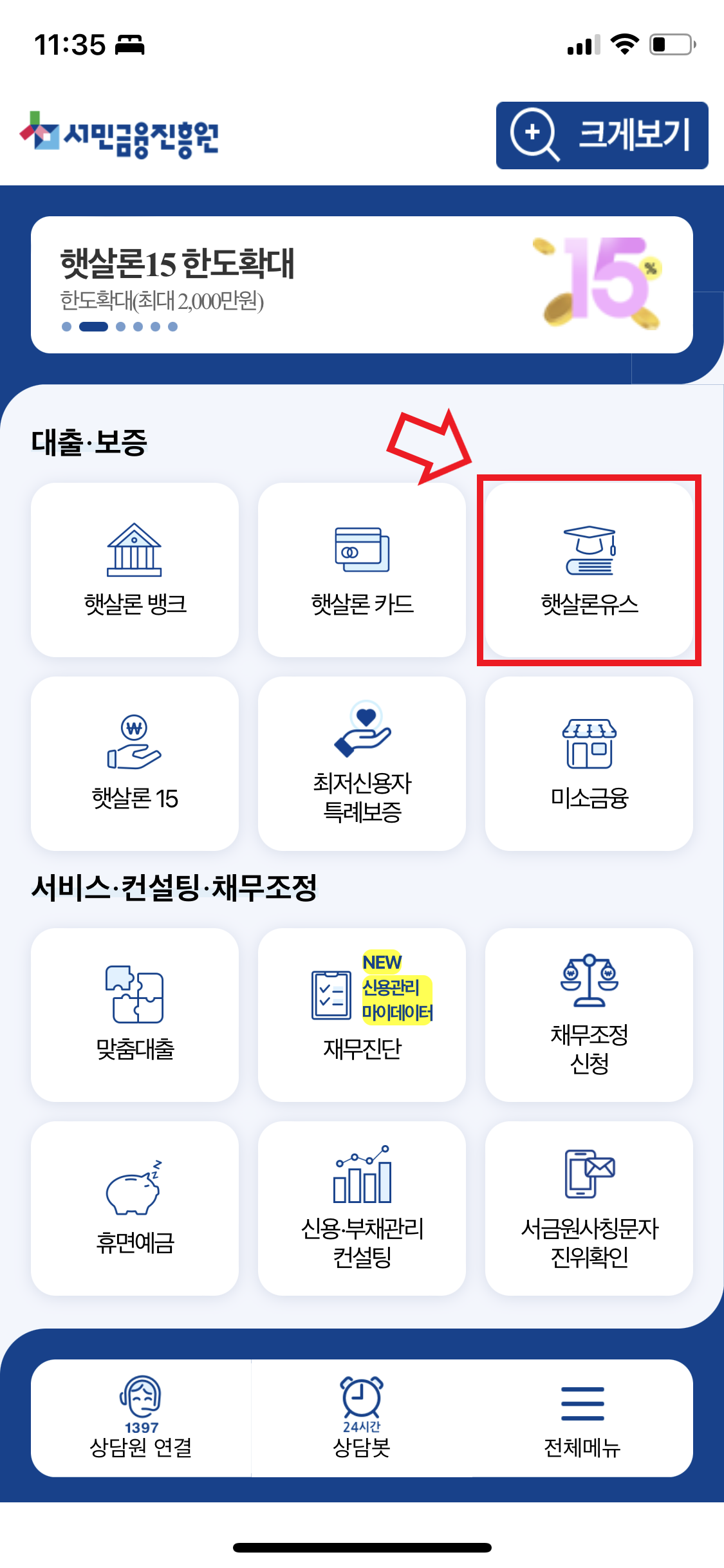The width and height of the screenshot is (724, 1568).
Task: Open 서금원사칭문자 진위확인 phone icon
Action: pos(589,1207)
